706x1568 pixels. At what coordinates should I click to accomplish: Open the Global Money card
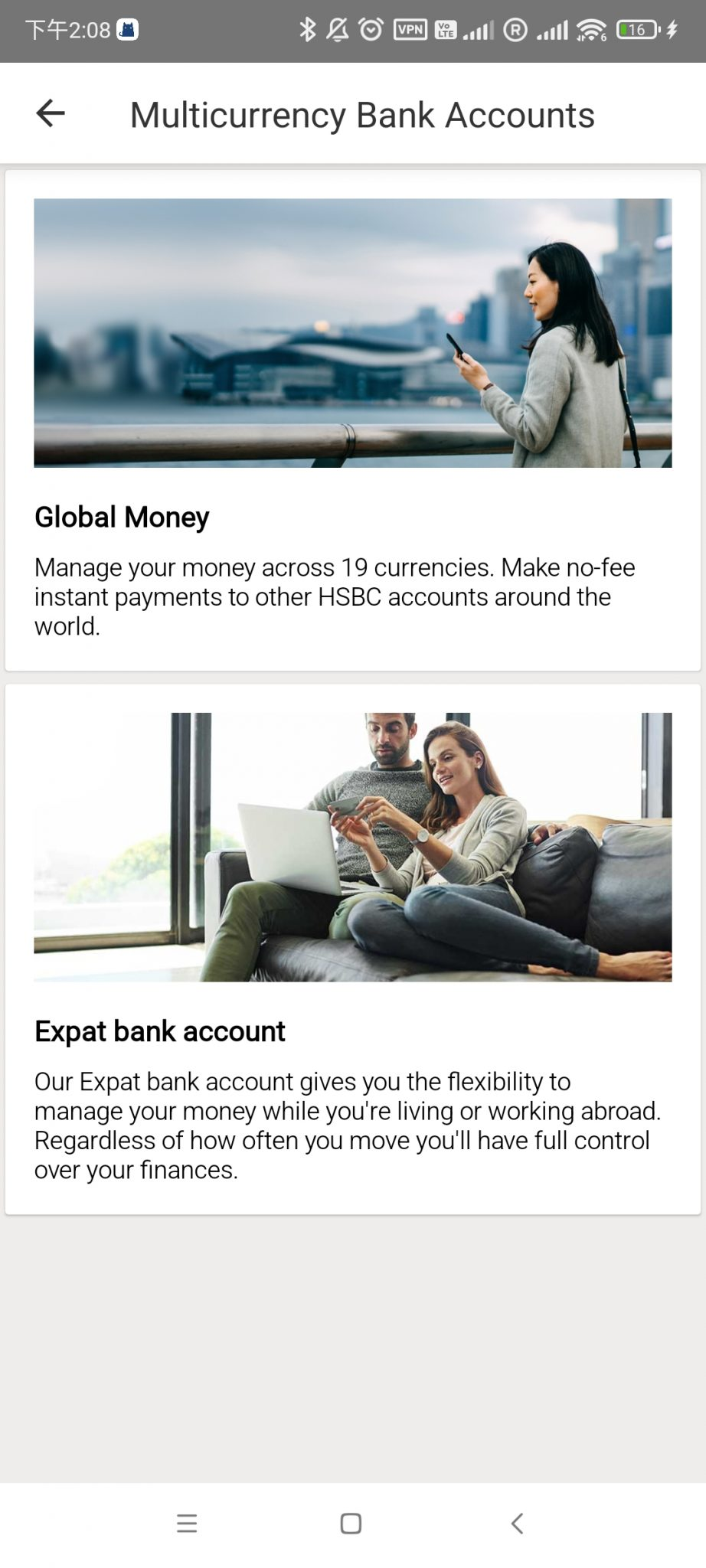coord(352,421)
